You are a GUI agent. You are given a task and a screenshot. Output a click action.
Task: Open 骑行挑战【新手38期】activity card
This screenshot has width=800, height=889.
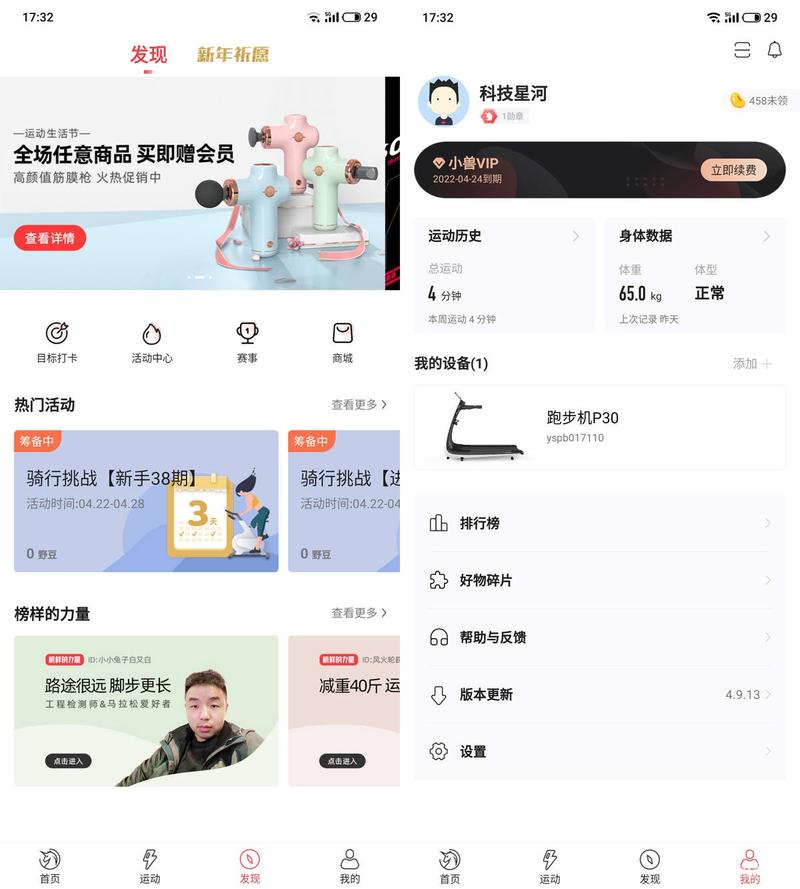point(146,501)
